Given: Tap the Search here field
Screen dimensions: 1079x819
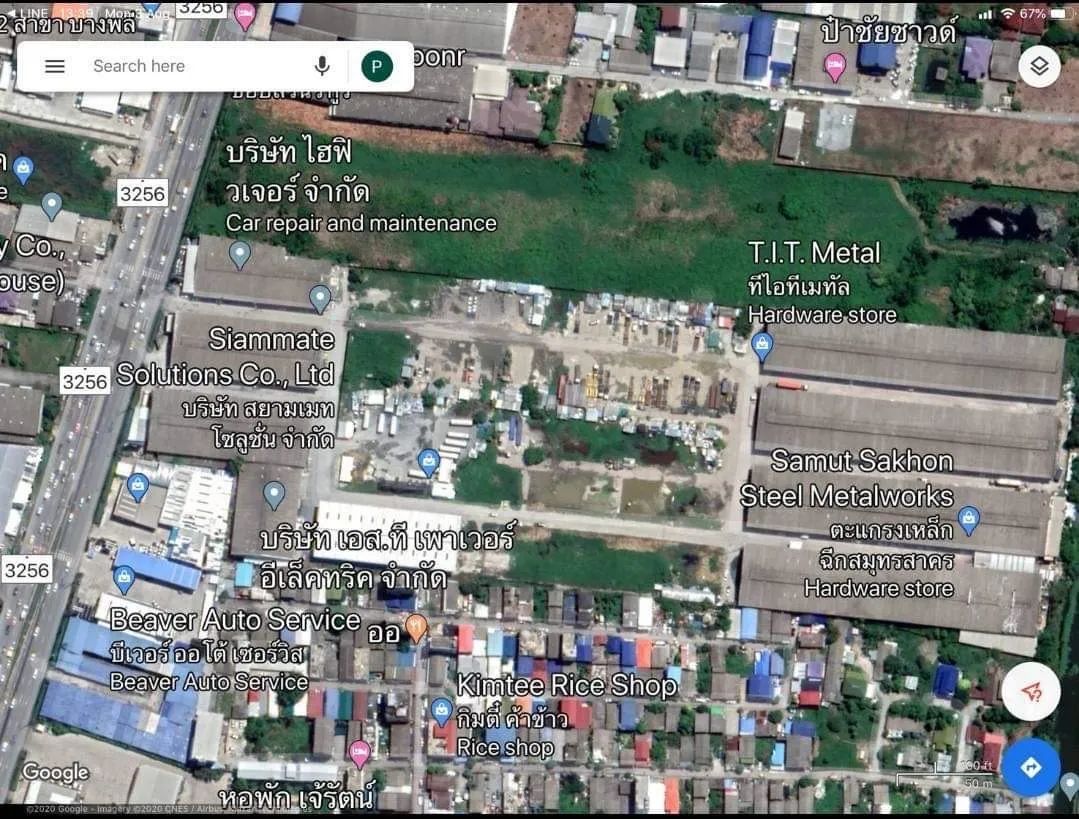Looking at the screenshot, I should pyautogui.click(x=190, y=66).
